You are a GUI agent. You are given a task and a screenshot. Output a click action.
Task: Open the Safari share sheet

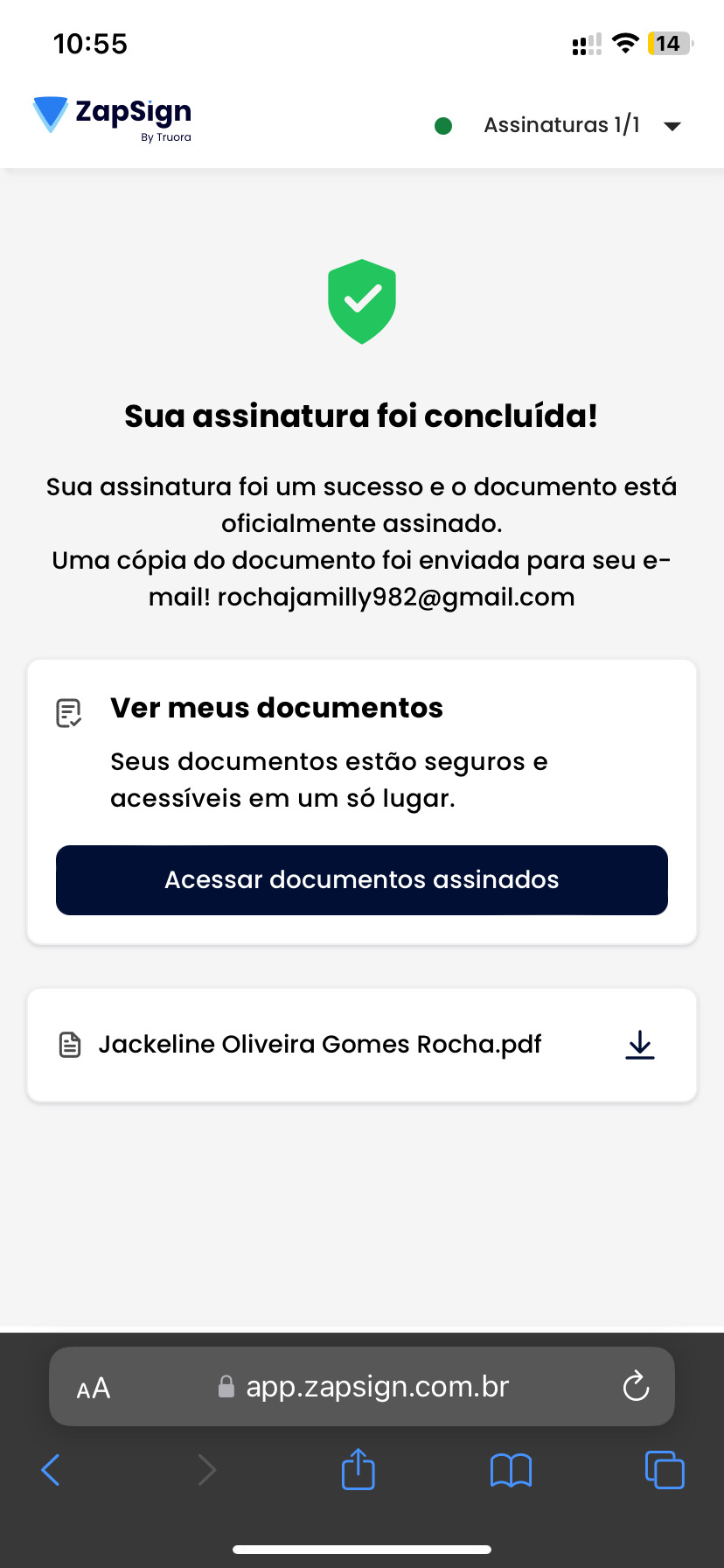(x=359, y=1469)
